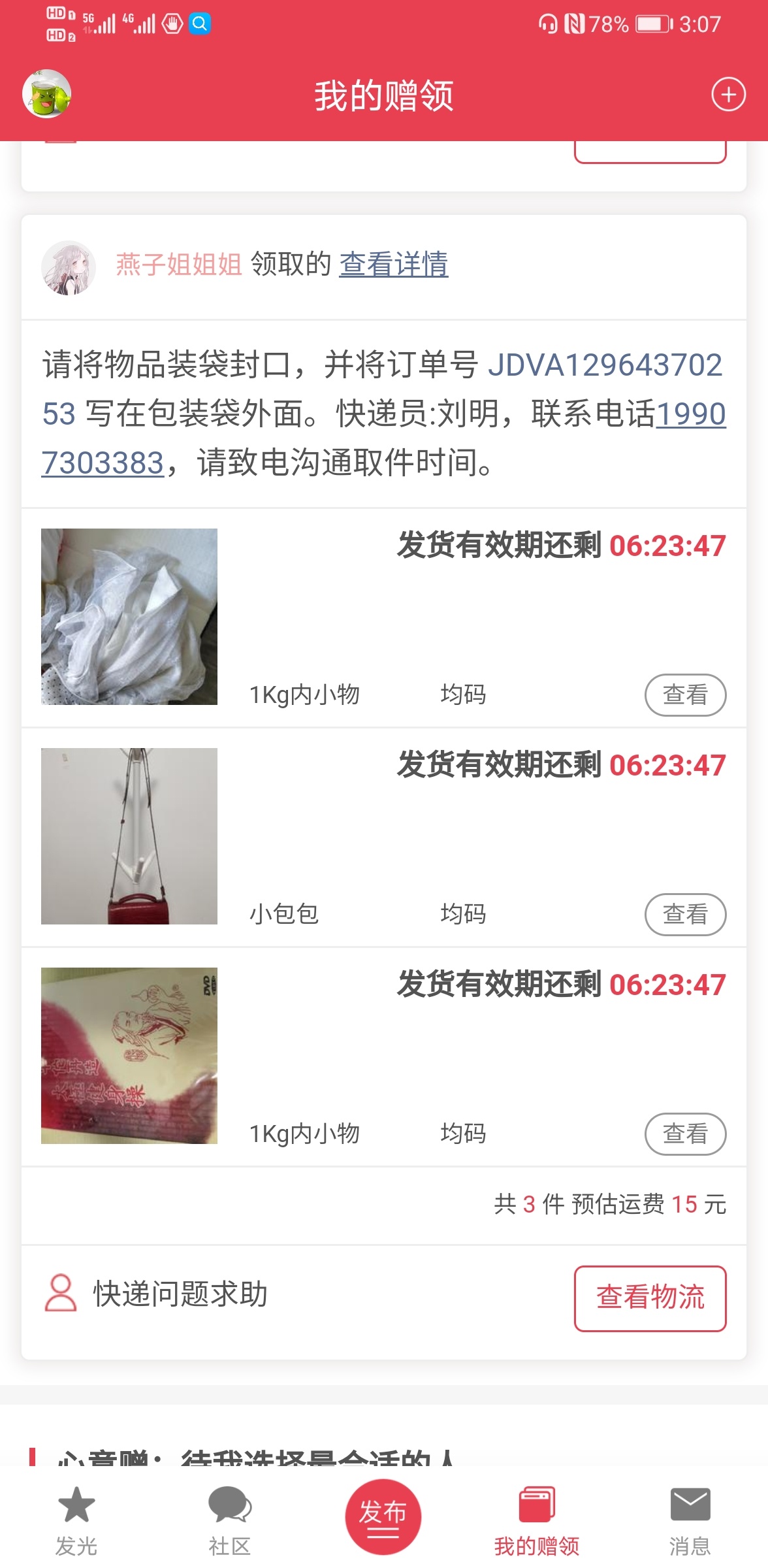This screenshot has width=768, height=1568.
Task: View the red booklet 1Kg内小物 item
Action: click(x=685, y=1134)
